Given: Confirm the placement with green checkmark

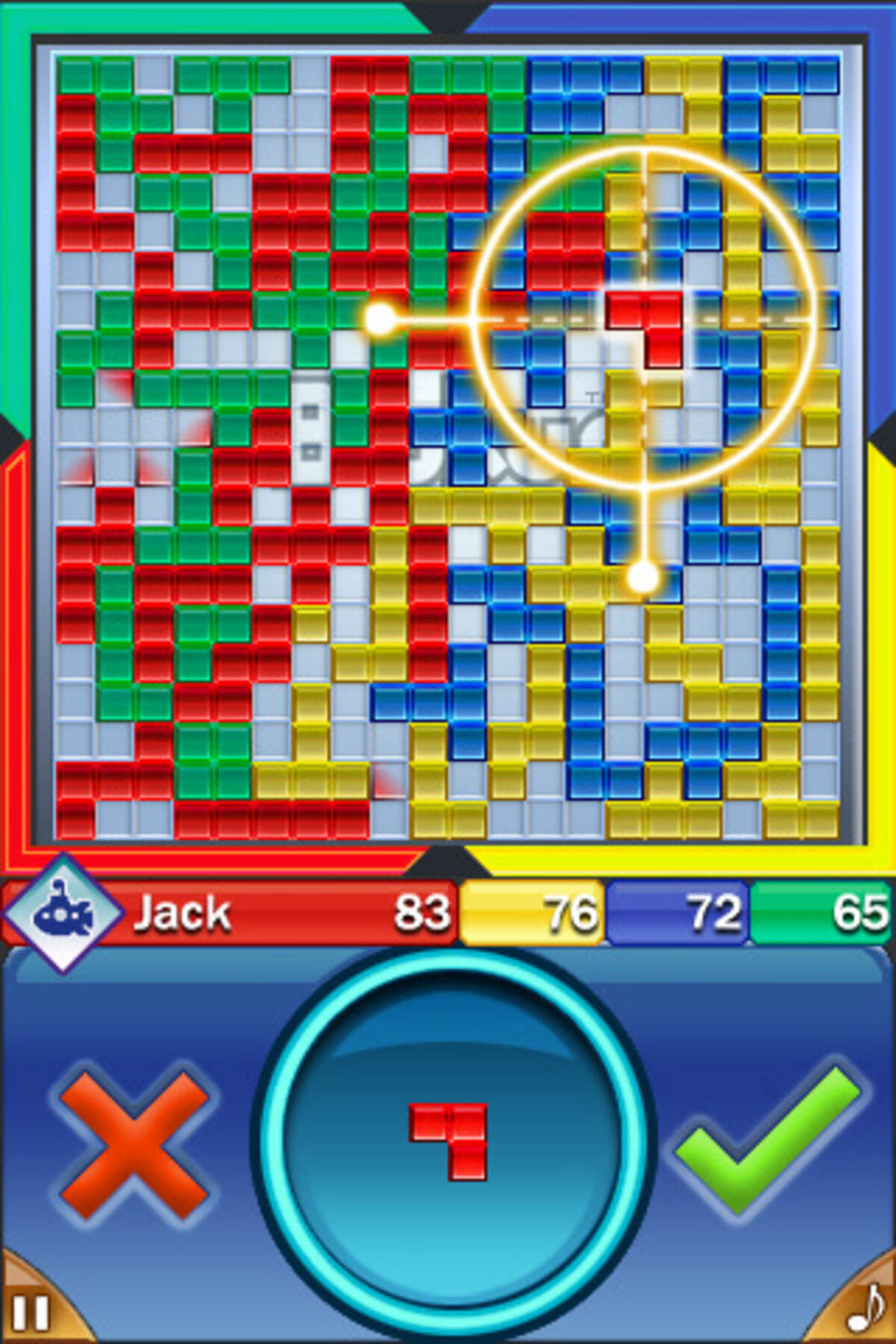Looking at the screenshot, I should (769, 1139).
